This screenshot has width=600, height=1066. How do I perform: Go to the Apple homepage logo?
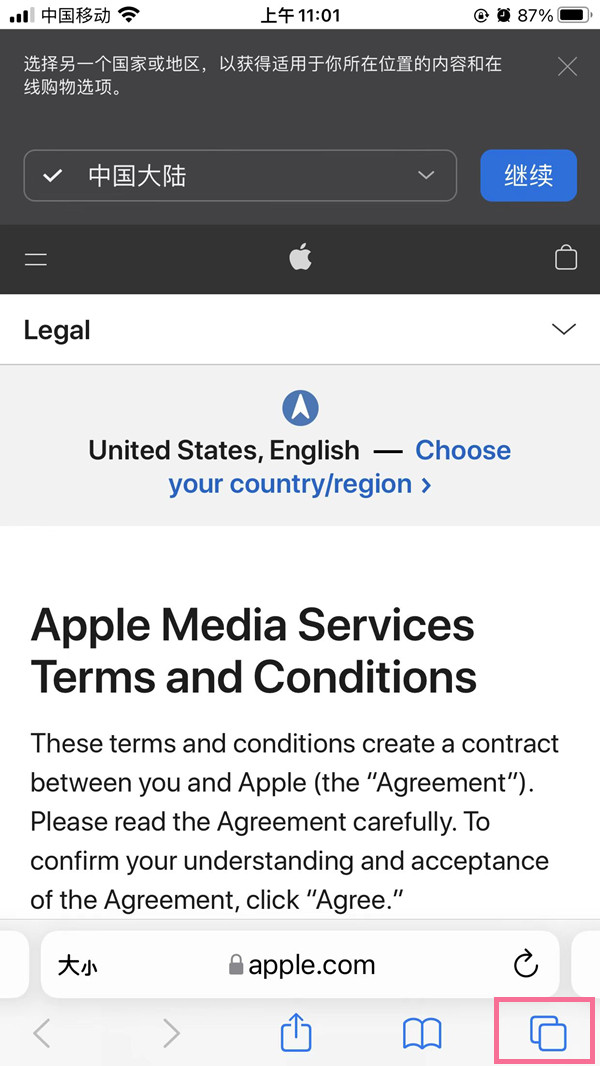[x=300, y=258]
